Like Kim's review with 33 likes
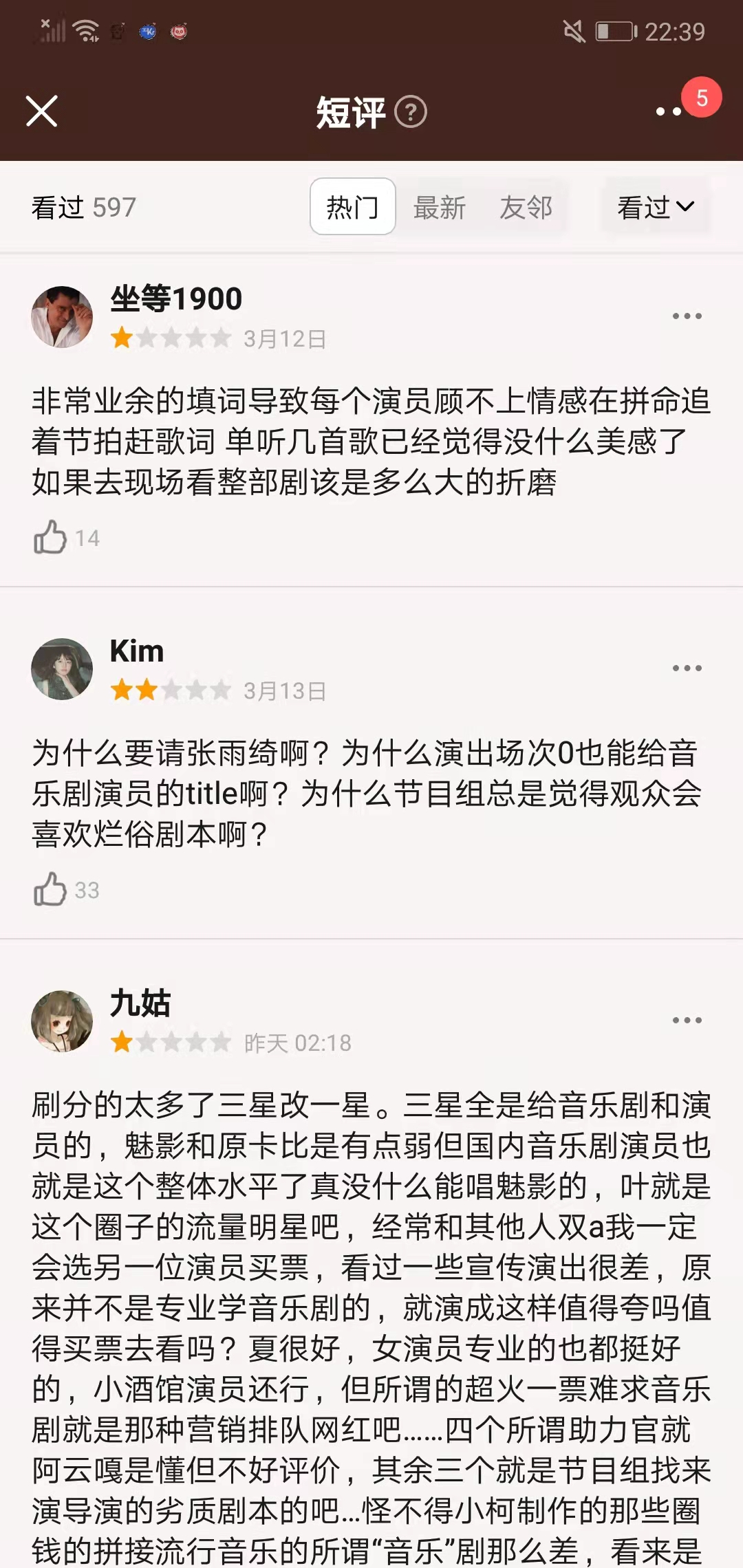 click(51, 889)
